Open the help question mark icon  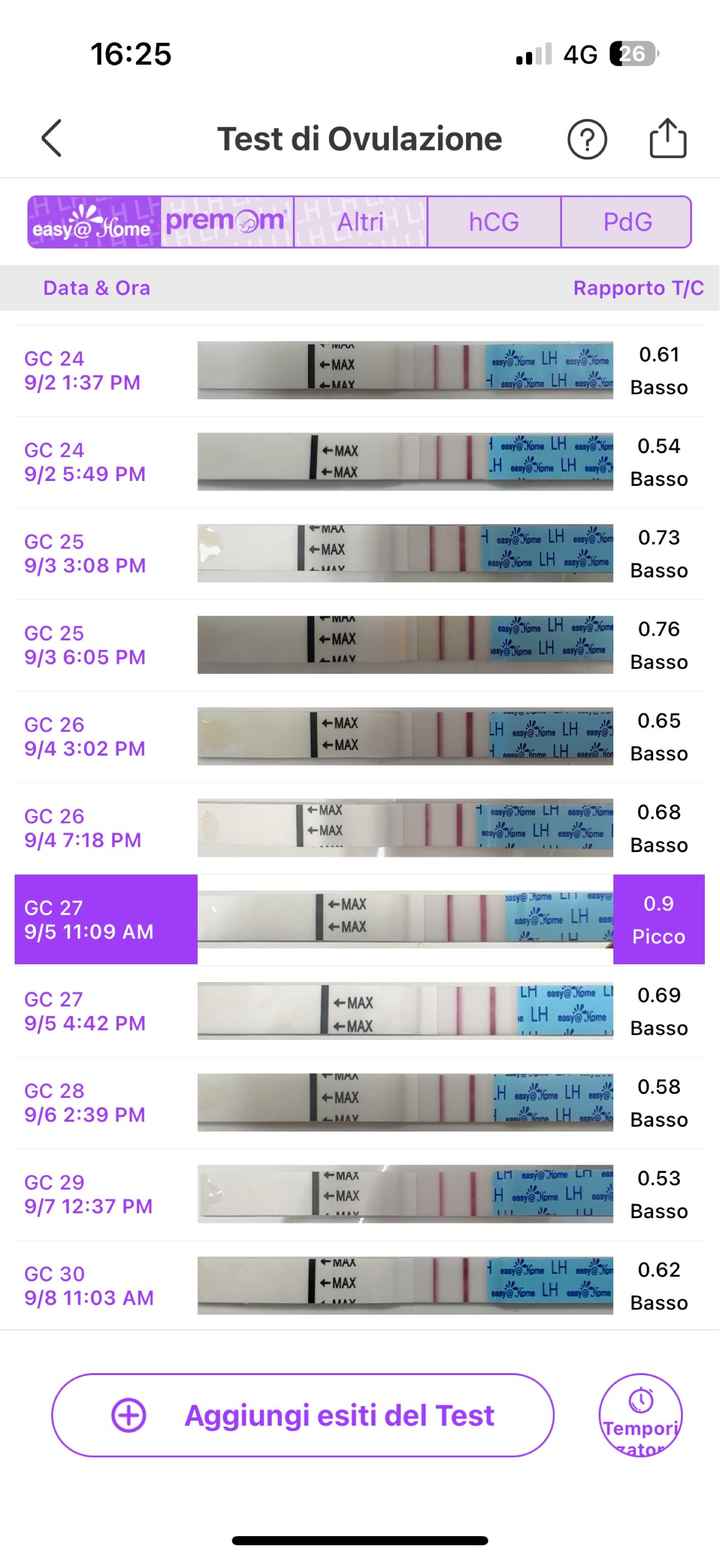587,139
